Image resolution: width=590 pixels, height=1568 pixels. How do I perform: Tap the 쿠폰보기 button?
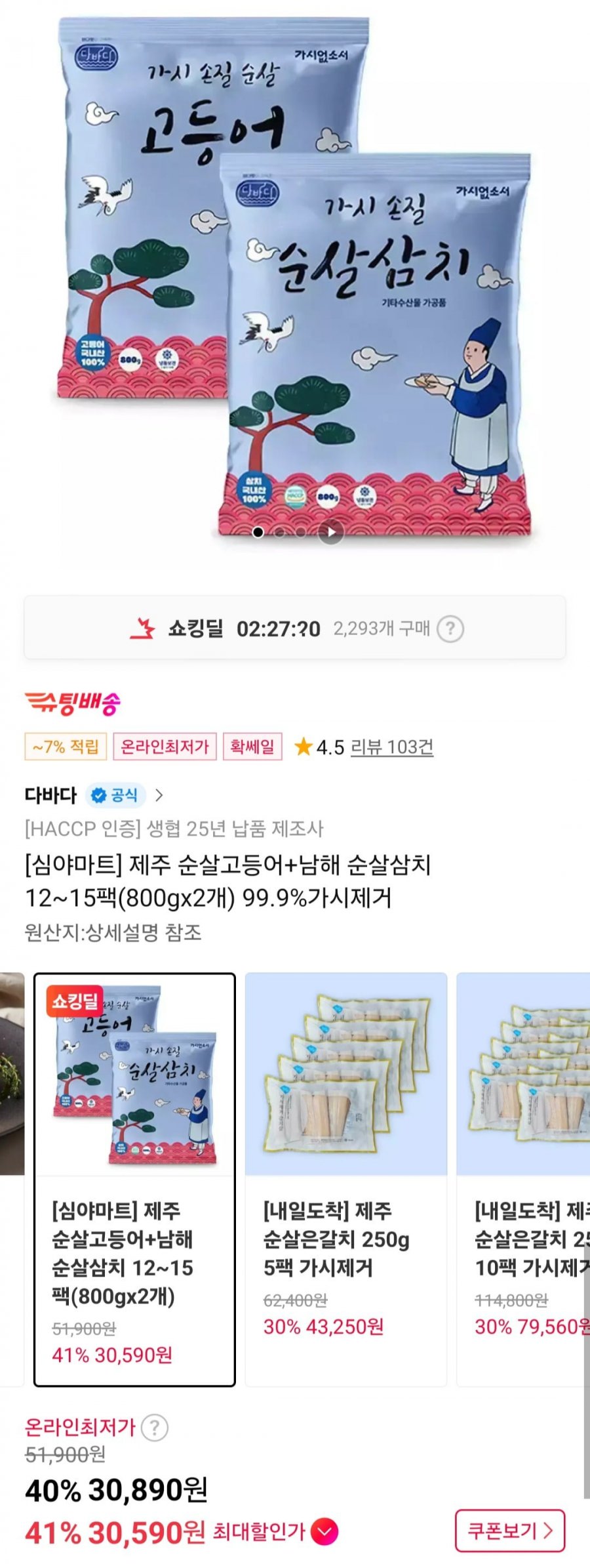coord(509,1531)
